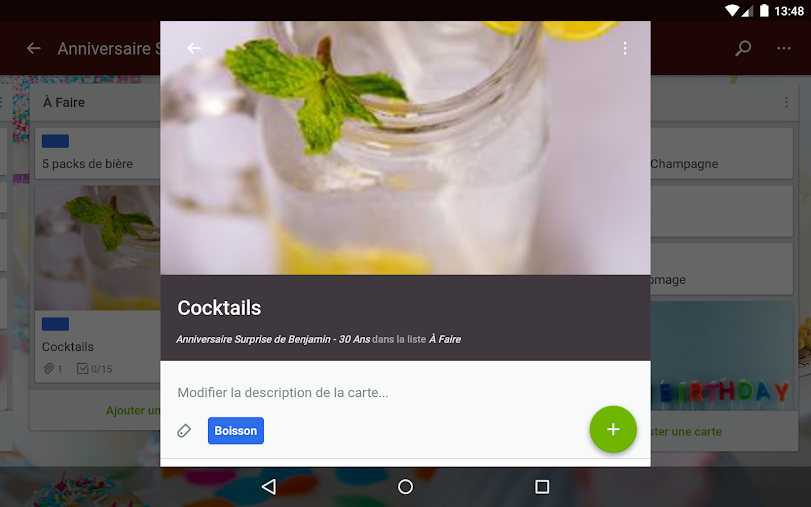
Task: Go back with system navigation bar
Action: (x=268, y=487)
